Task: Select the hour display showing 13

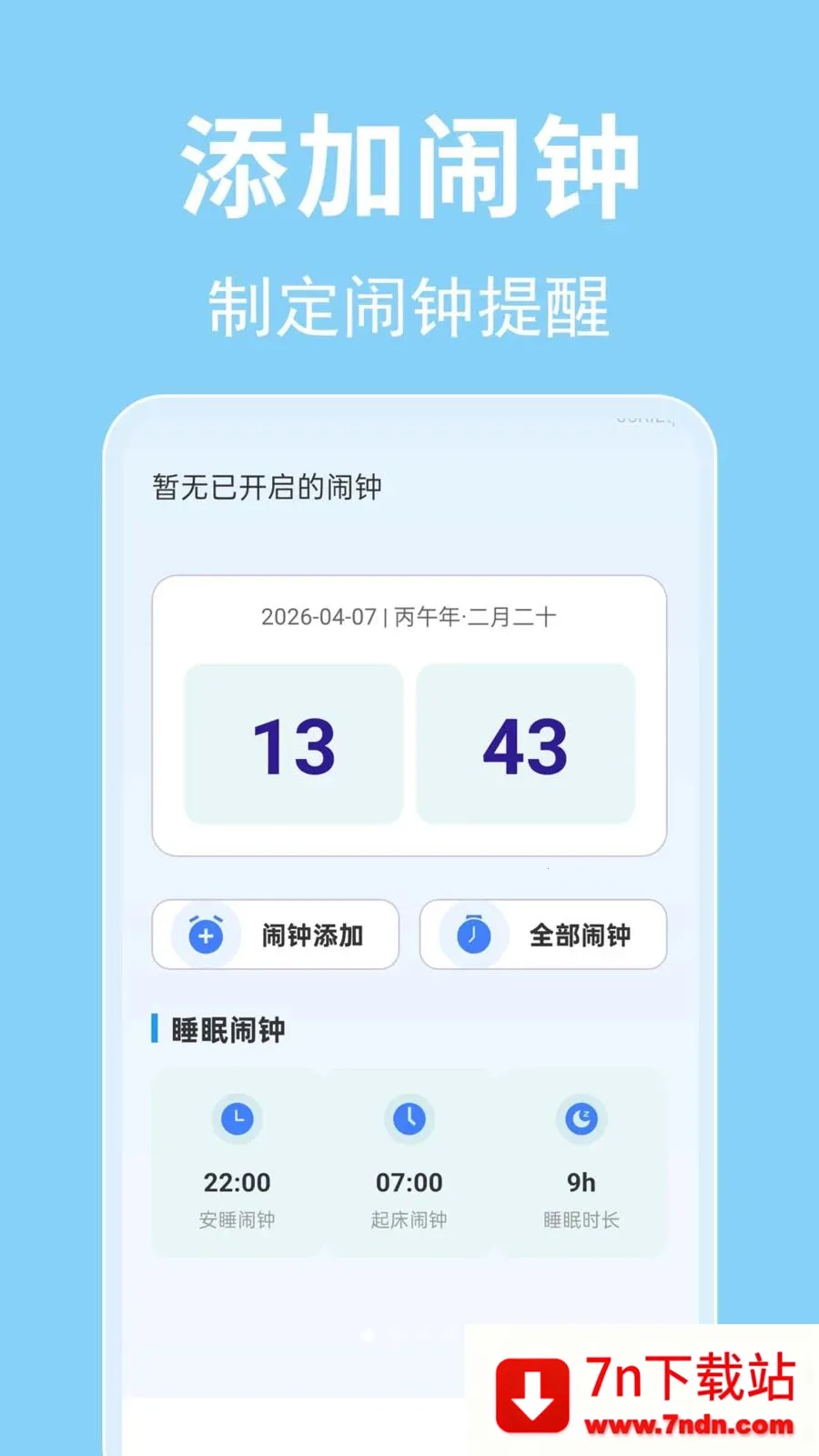Action: point(292,745)
